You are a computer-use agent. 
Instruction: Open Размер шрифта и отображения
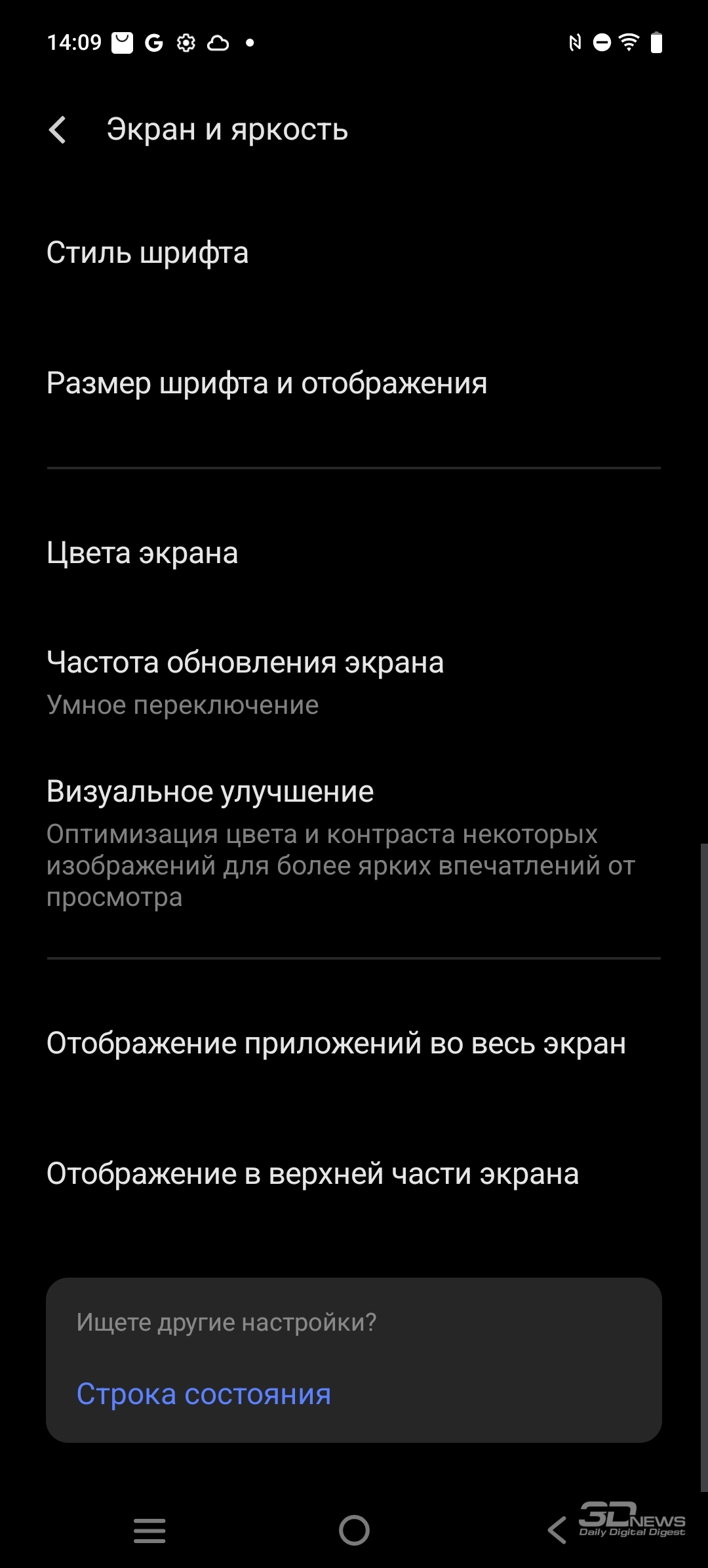354,383
